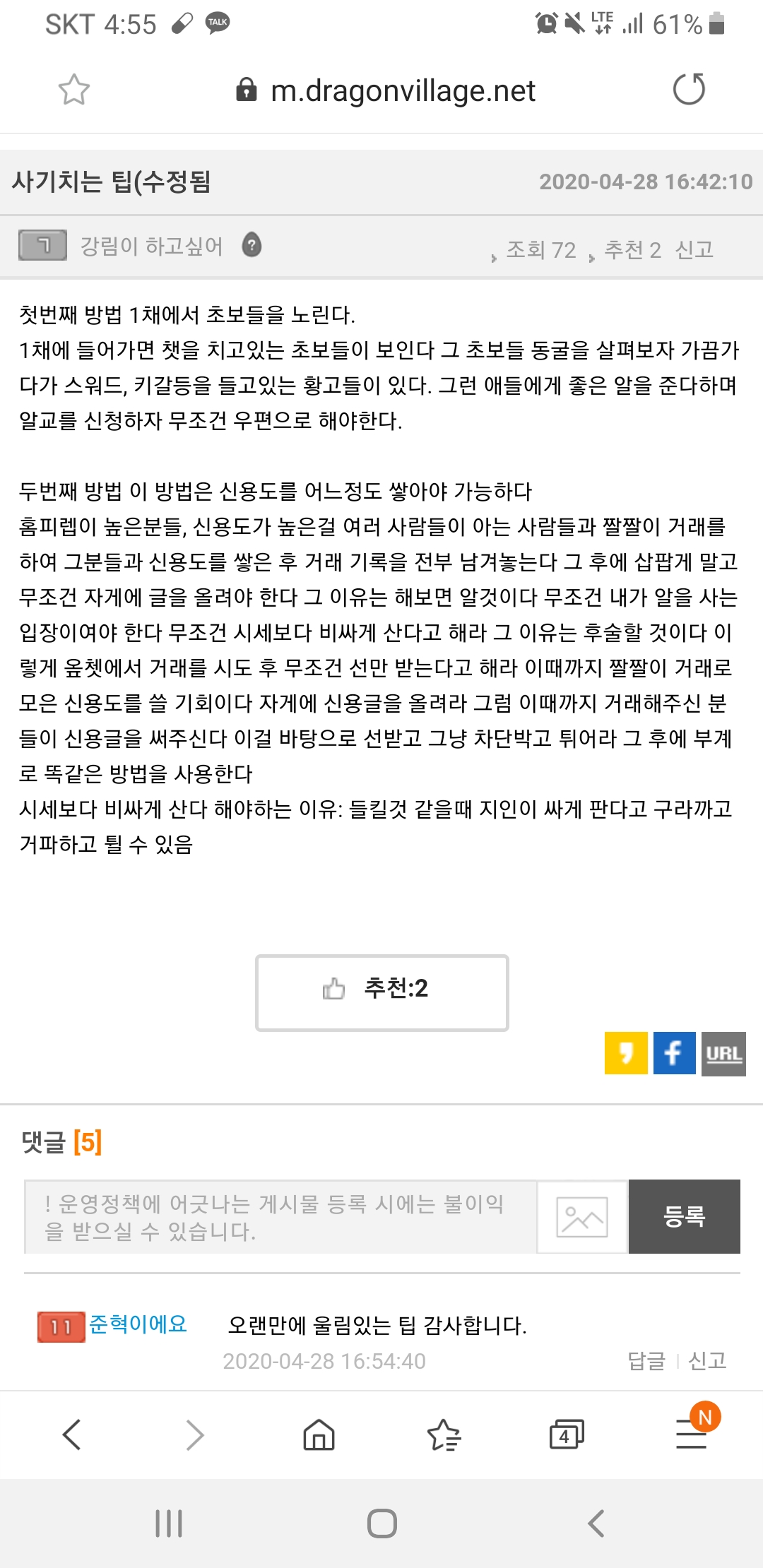Open the m.dragonvillage.net address bar
Image resolution: width=763 pixels, height=1568 pixels.
pos(401,91)
